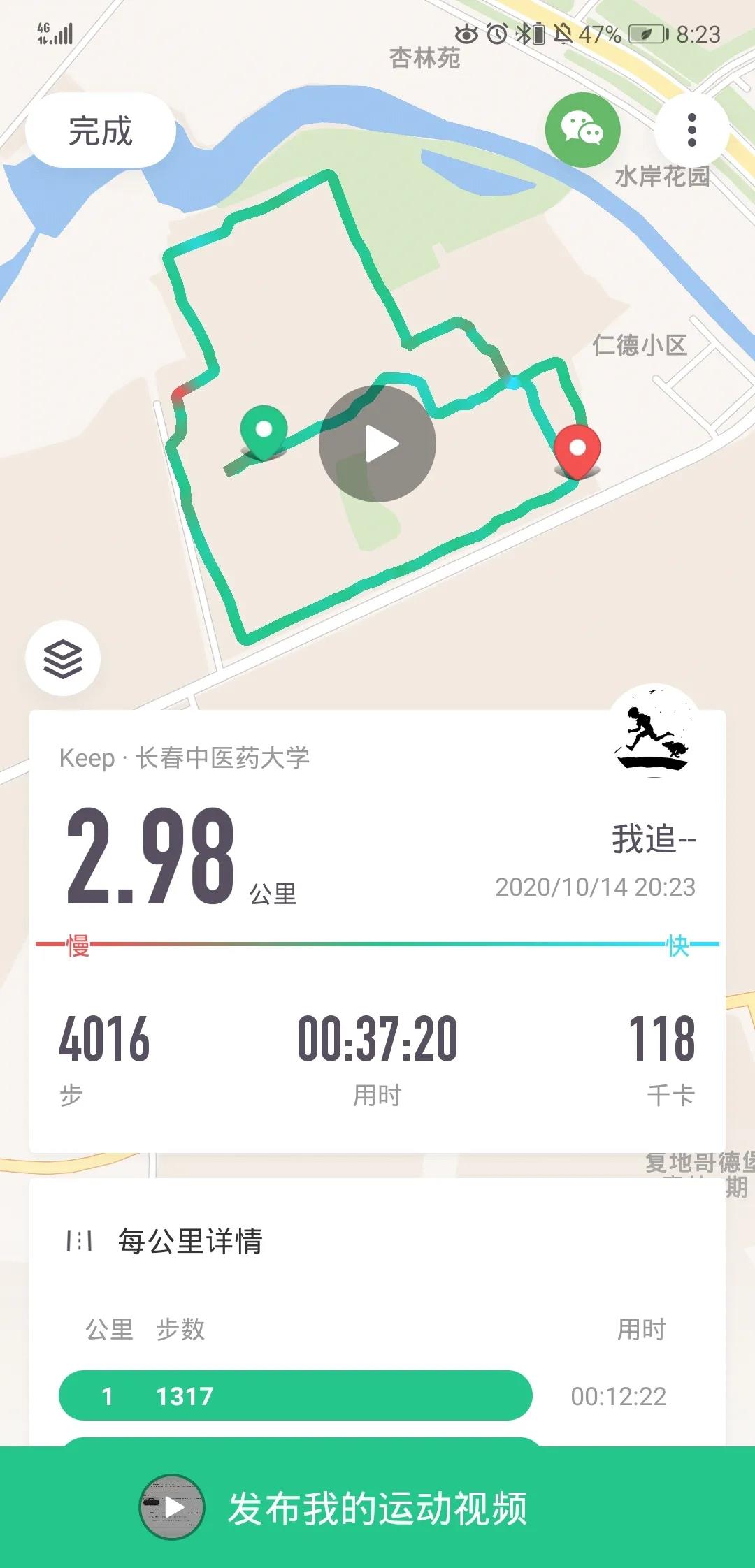The image size is (755, 1568).
Task: Open the three-dot overflow menu
Action: pos(691,130)
